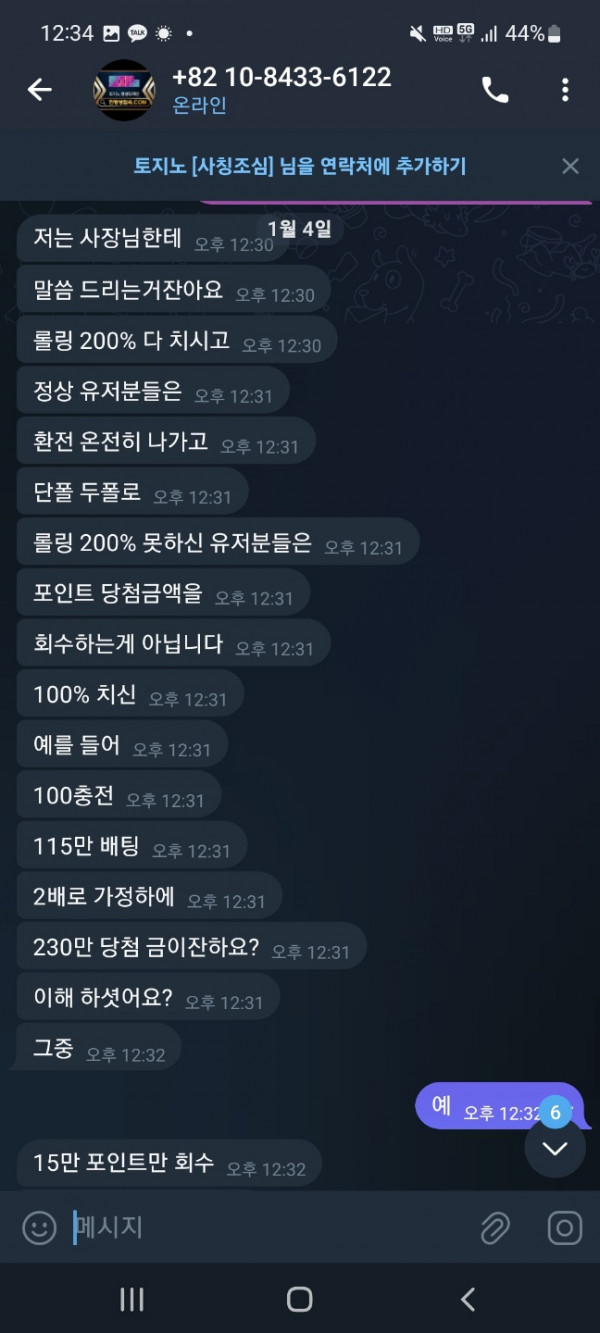Open the three-dot overflow menu
This screenshot has width=600, height=1333.
click(x=565, y=90)
